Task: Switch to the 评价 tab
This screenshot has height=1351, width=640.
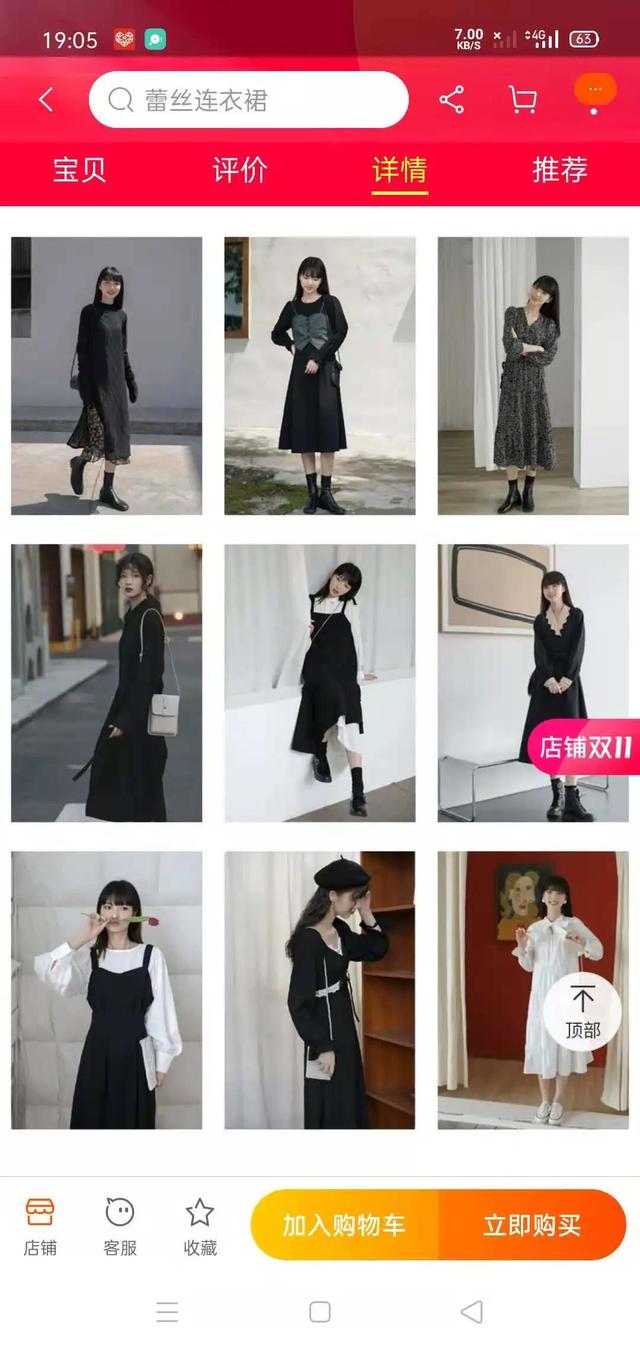Action: [240, 169]
